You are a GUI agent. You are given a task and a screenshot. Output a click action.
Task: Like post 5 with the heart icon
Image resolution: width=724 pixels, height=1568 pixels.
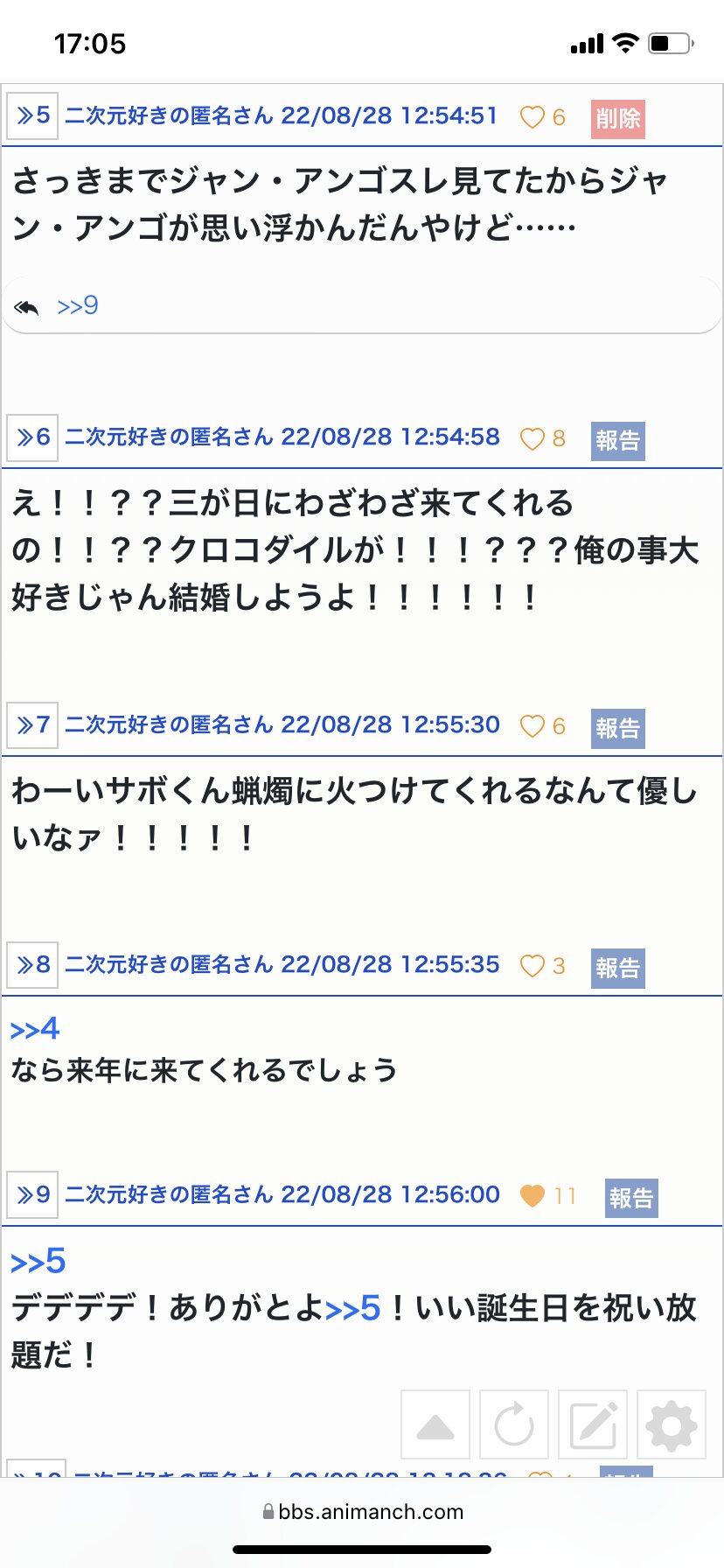click(x=532, y=117)
